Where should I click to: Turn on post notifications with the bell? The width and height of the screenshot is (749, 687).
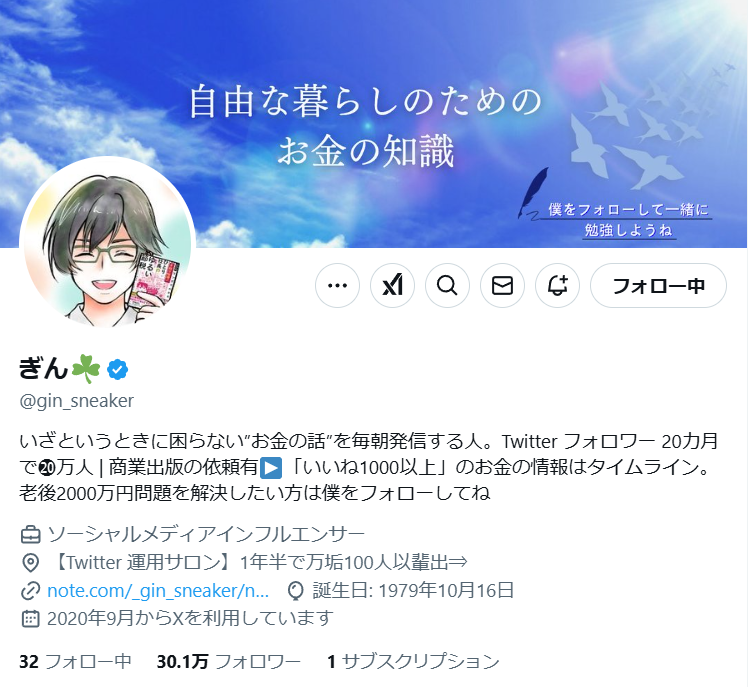(557, 286)
